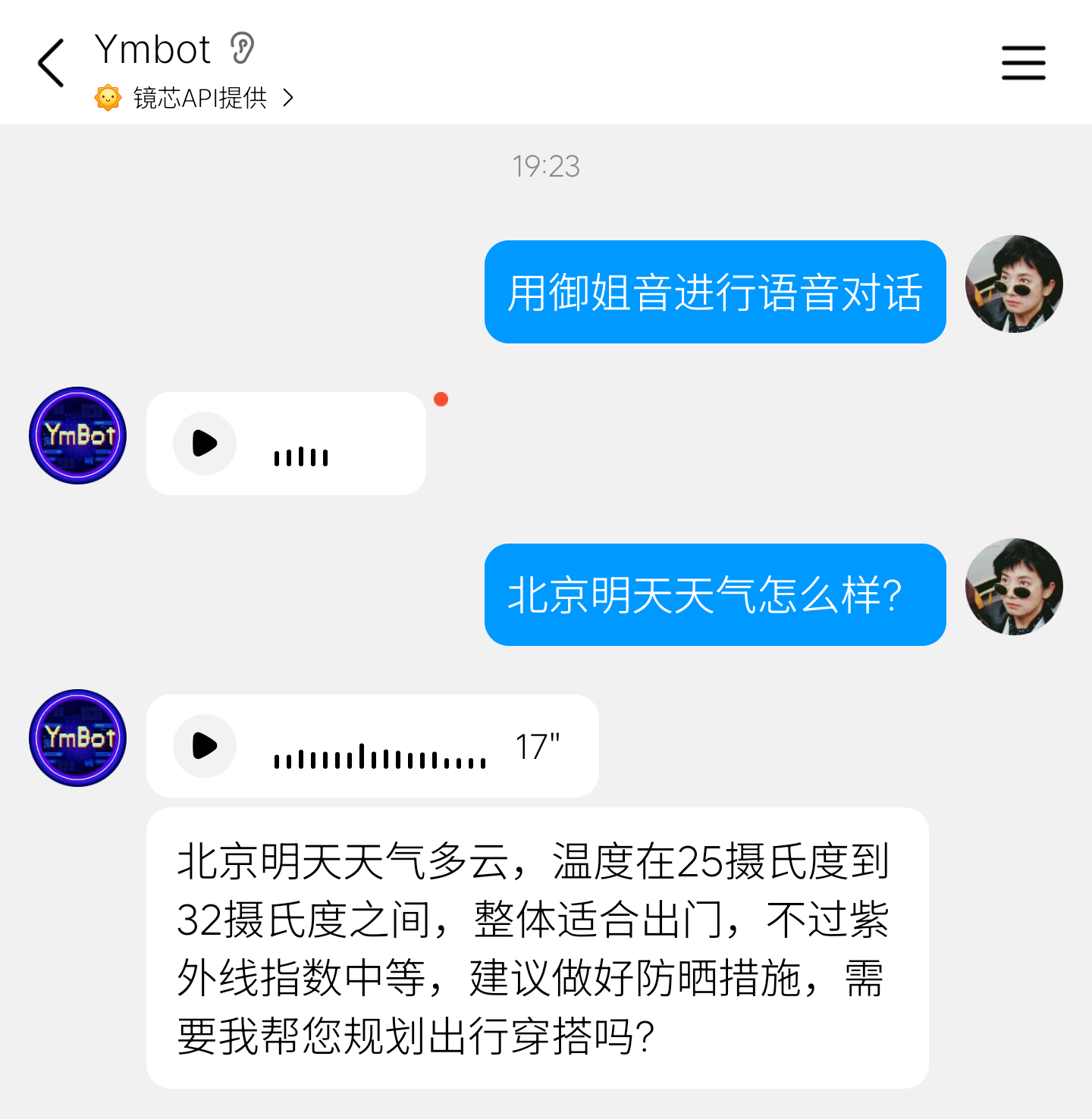Click the ear icon beside Ymbot name
This screenshot has height=1119, width=1092.
tap(241, 47)
